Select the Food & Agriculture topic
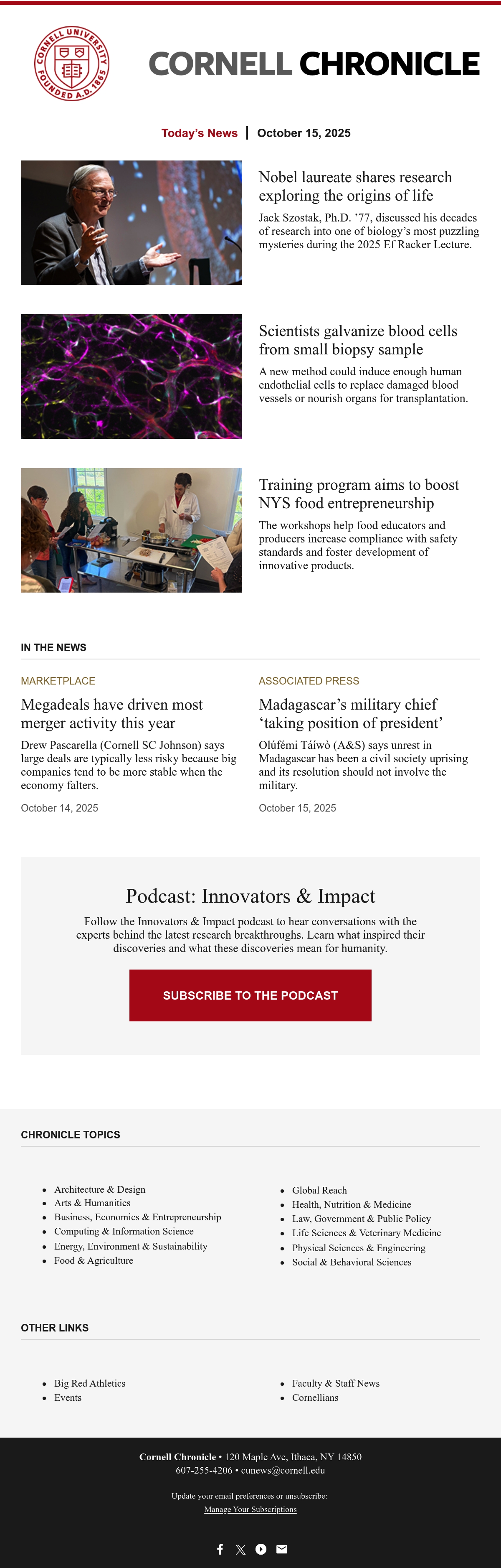The height and width of the screenshot is (1568, 501). click(94, 1260)
